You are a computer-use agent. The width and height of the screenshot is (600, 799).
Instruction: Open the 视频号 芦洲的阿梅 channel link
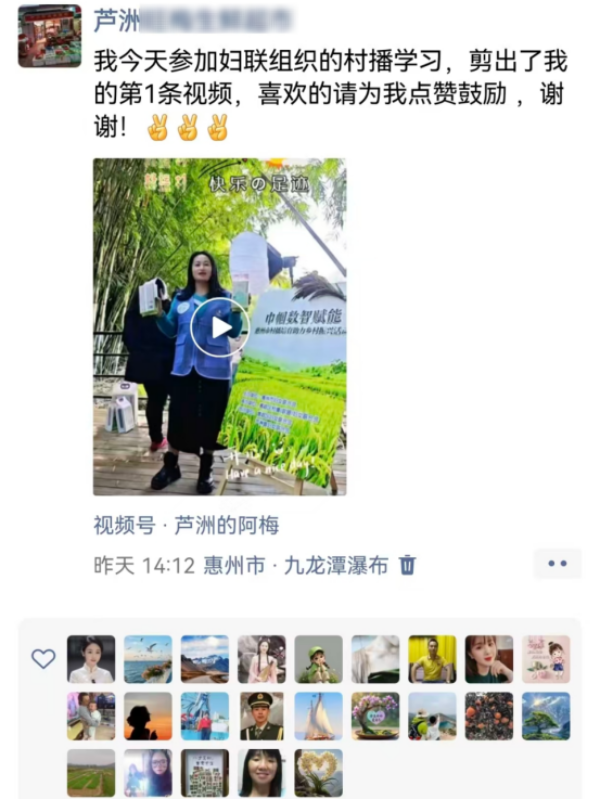tap(186, 525)
